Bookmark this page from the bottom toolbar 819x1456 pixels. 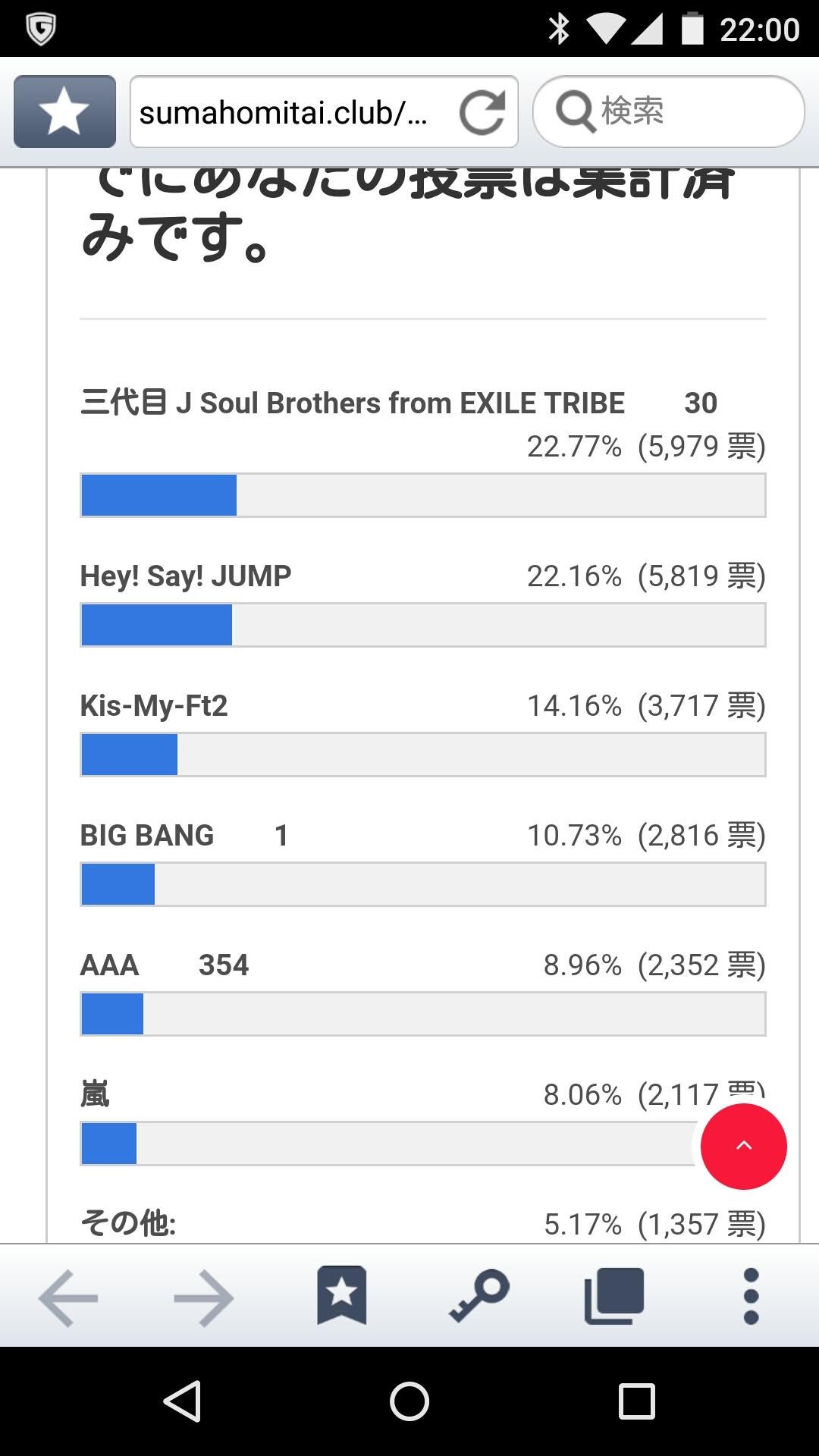(x=341, y=1296)
